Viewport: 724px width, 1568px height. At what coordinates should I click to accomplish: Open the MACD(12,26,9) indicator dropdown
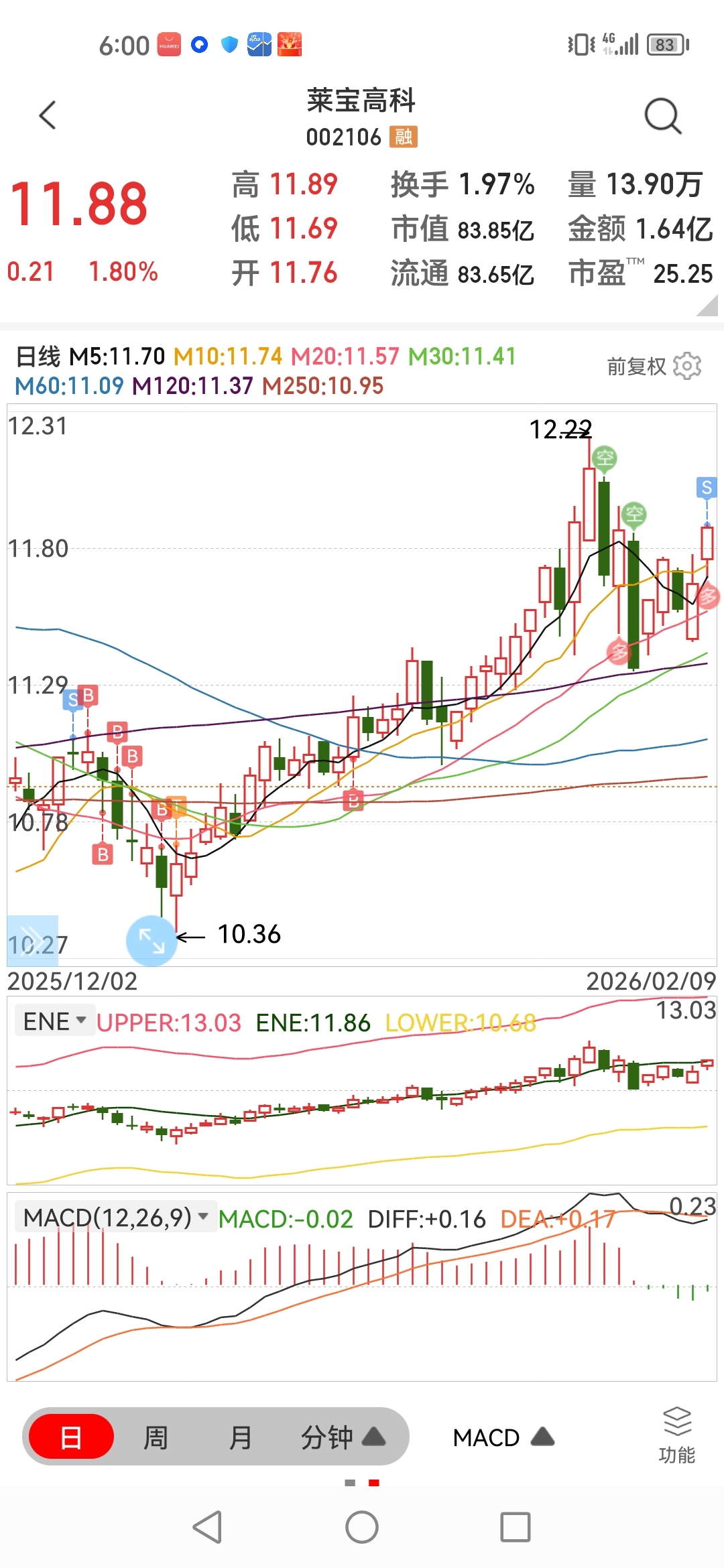[x=115, y=1217]
